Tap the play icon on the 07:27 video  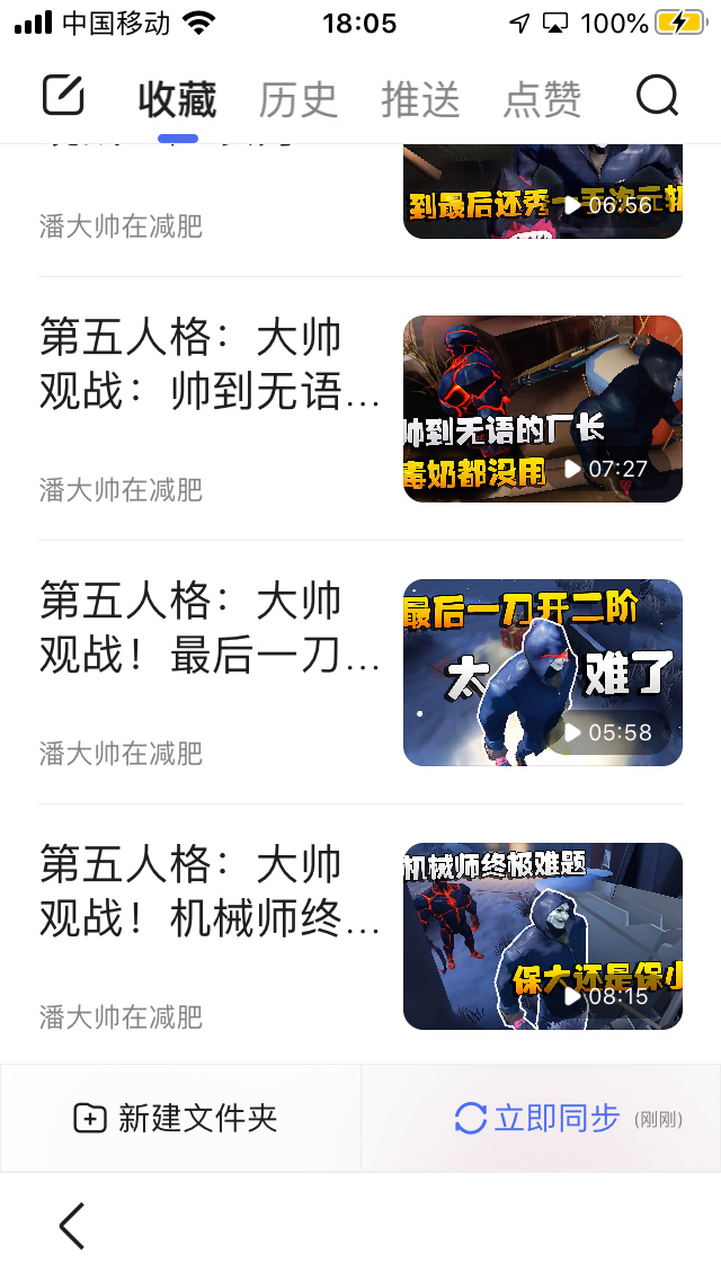pyautogui.click(x=572, y=470)
